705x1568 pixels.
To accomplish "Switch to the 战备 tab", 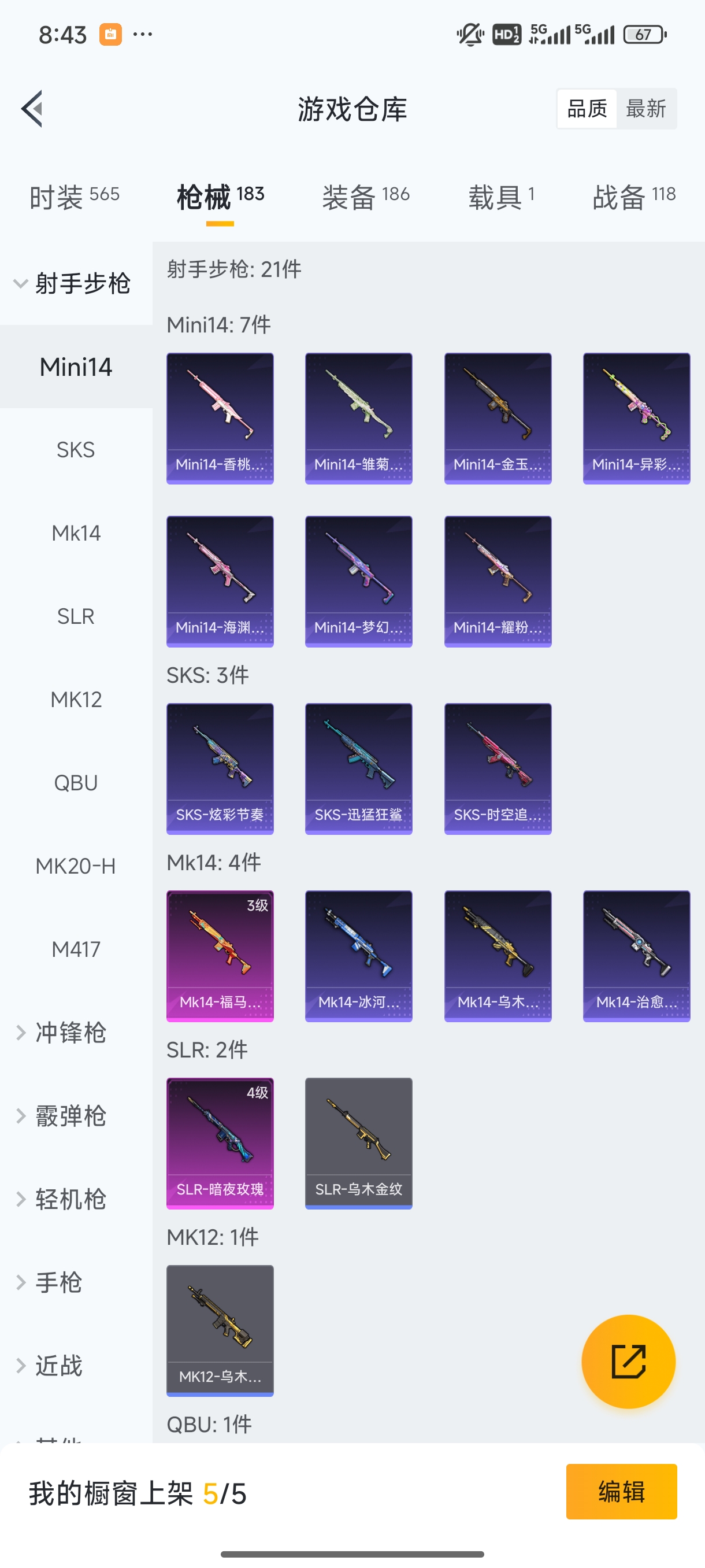I will [x=634, y=197].
